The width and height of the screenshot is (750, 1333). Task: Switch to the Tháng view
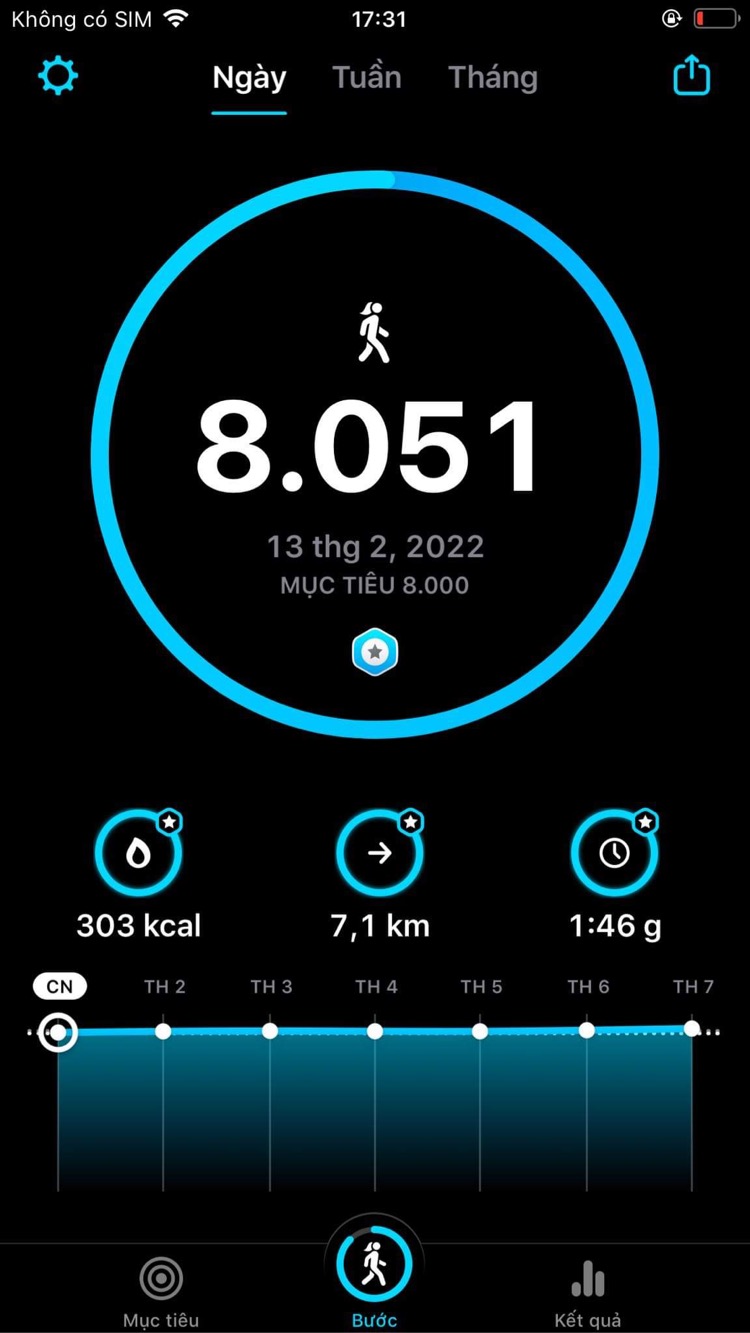pyautogui.click(x=493, y=78)
